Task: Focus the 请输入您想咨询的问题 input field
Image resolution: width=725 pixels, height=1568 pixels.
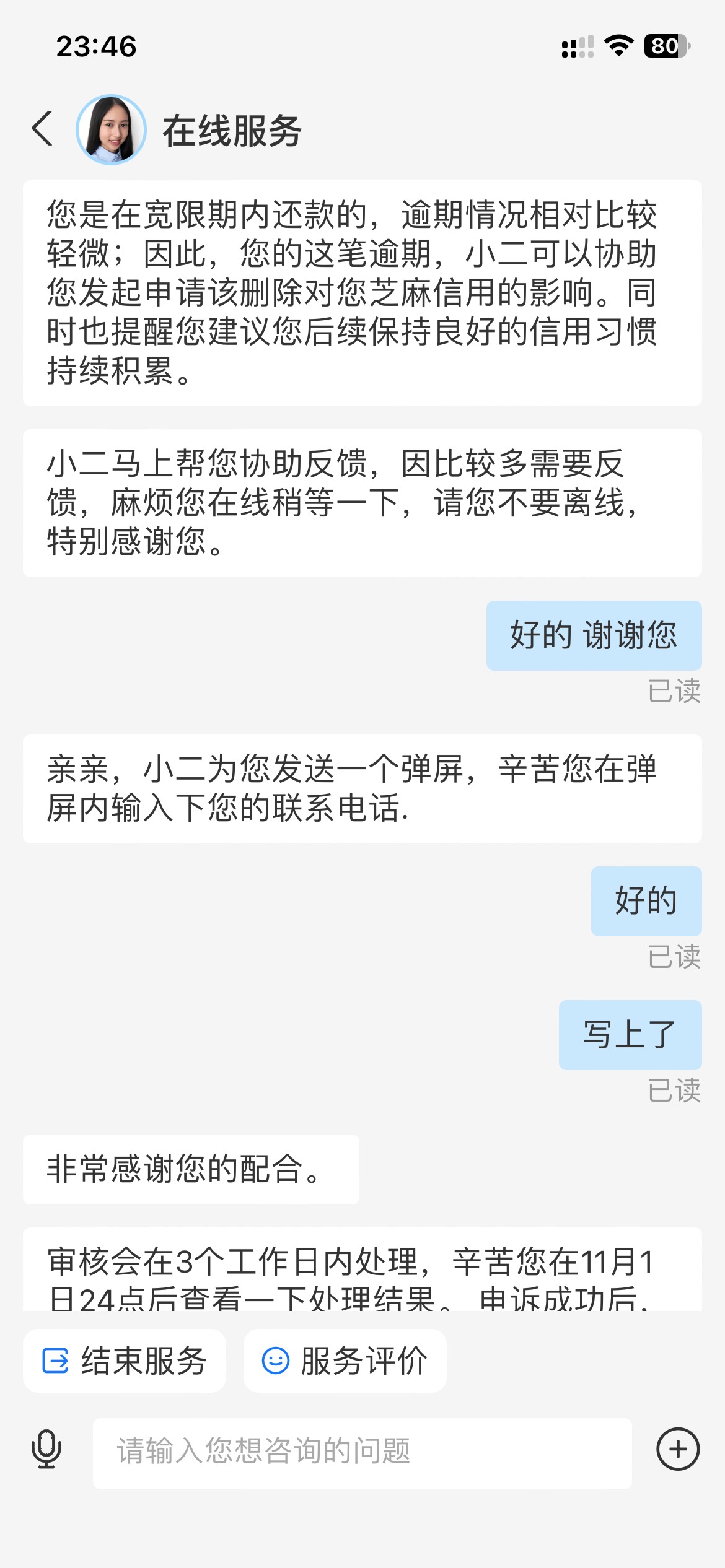Action: (362, 1453)
